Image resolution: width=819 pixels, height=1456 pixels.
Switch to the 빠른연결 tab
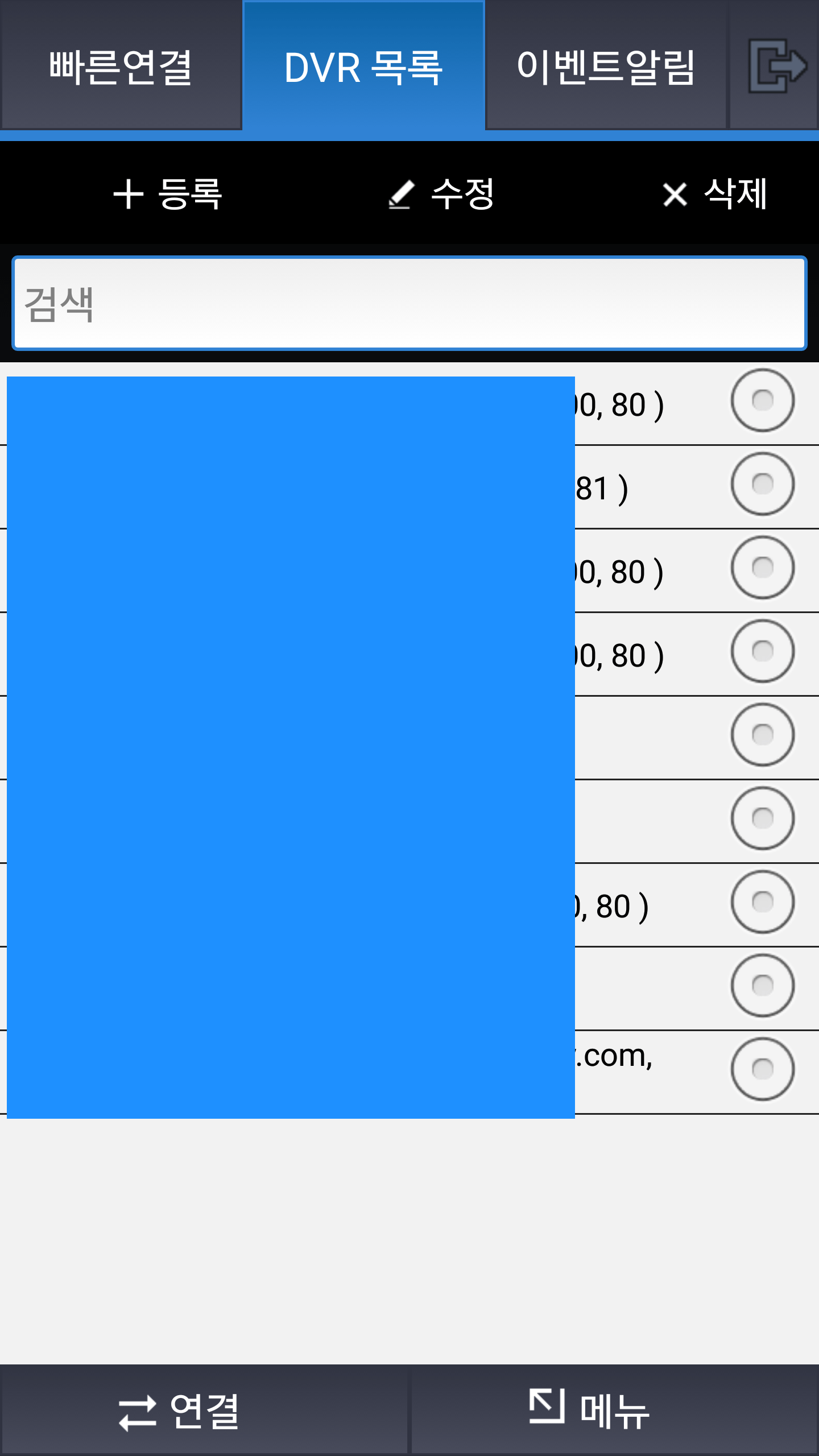tap(121, 66)
